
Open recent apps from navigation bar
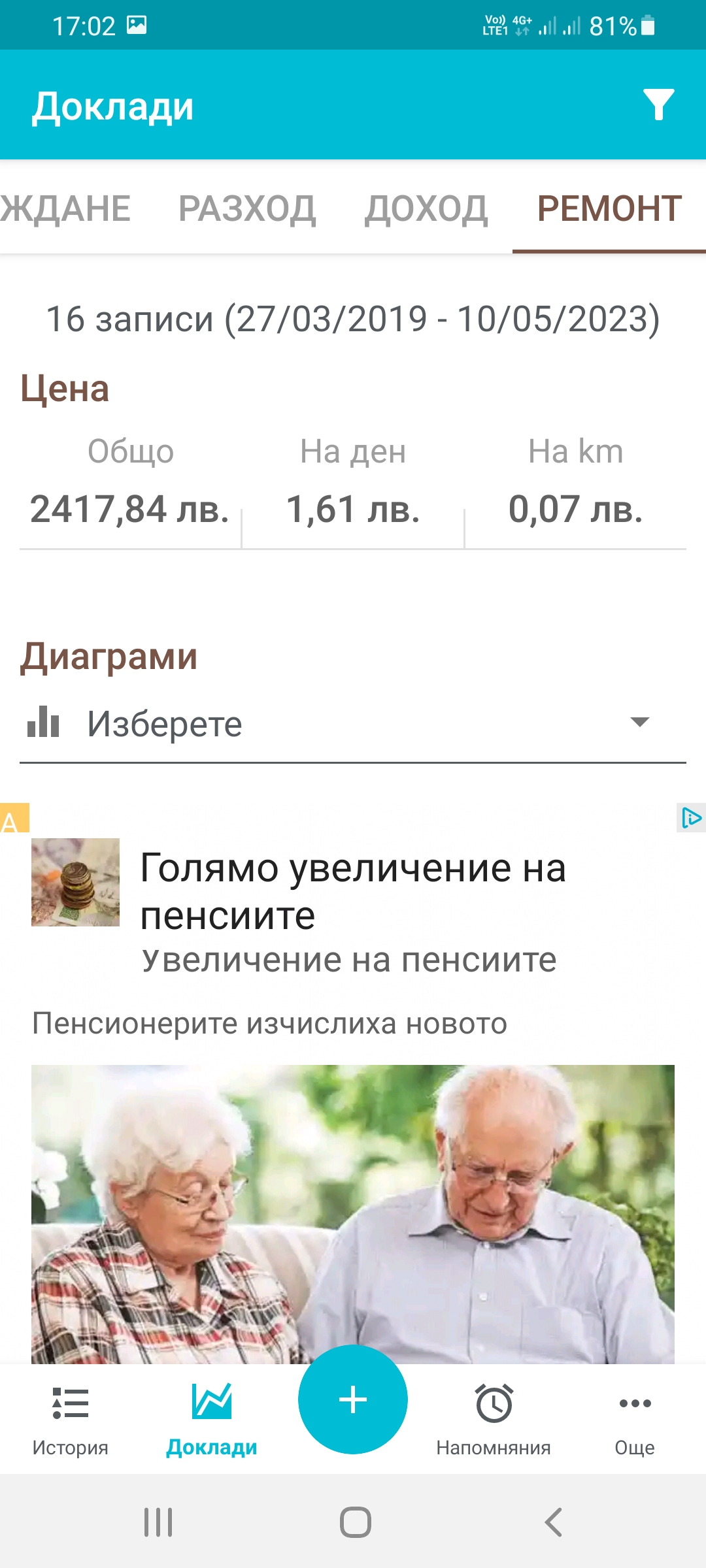click(x=158, y=1522)
